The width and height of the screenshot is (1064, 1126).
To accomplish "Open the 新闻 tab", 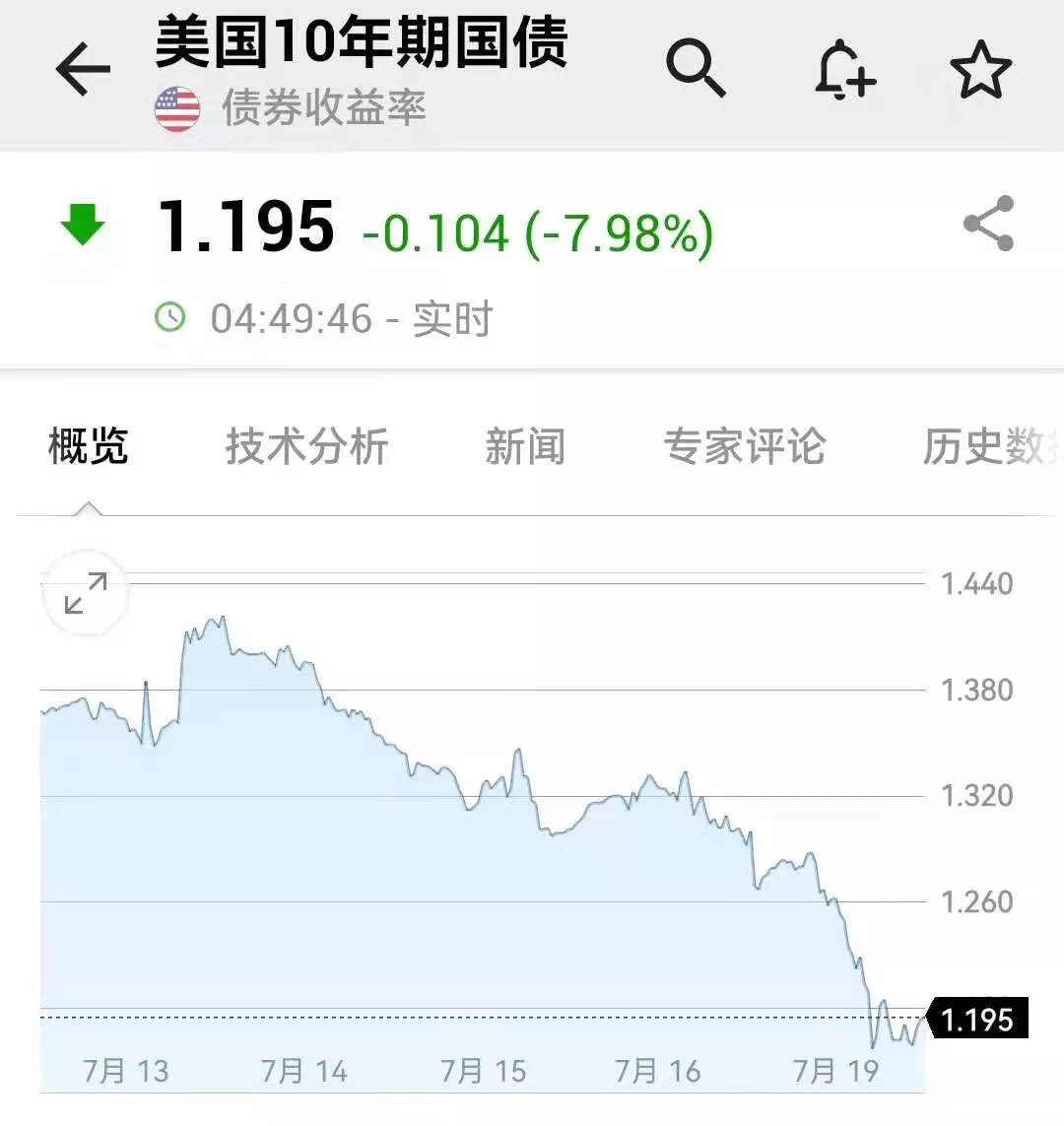I will click(x=525, y=446).
